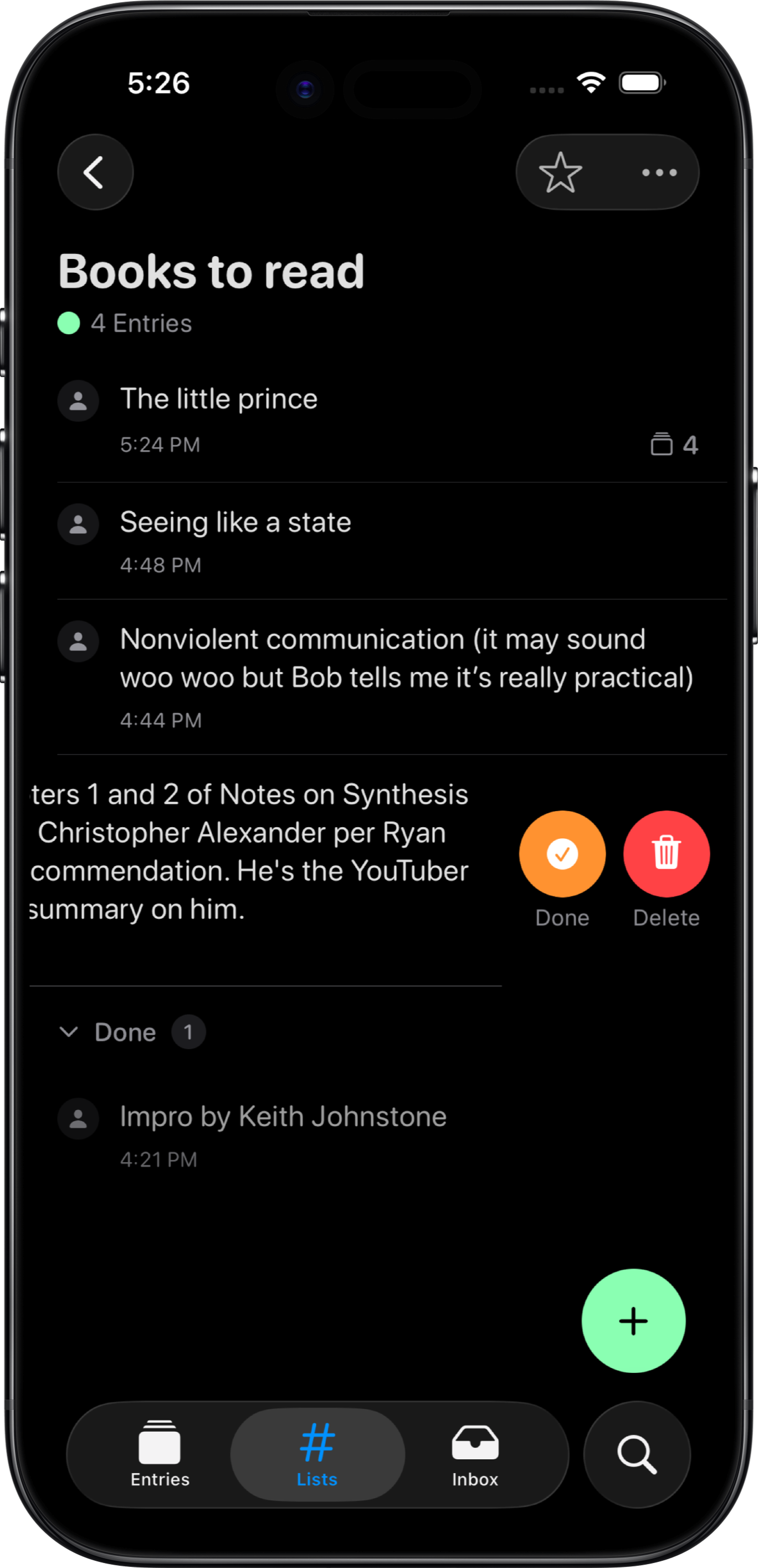Mark the swiped entry as Done
The image size is (758, 1568).
[x=561, y=853]
